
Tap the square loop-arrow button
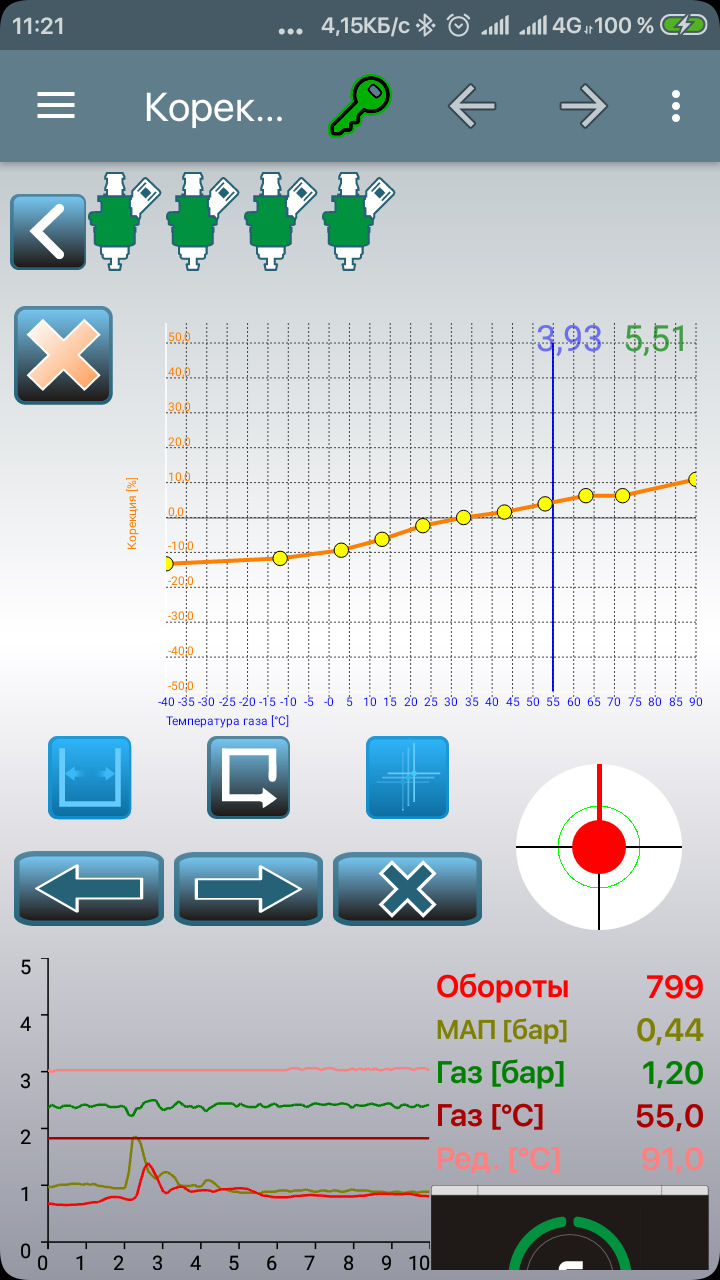tap(249, 777)
